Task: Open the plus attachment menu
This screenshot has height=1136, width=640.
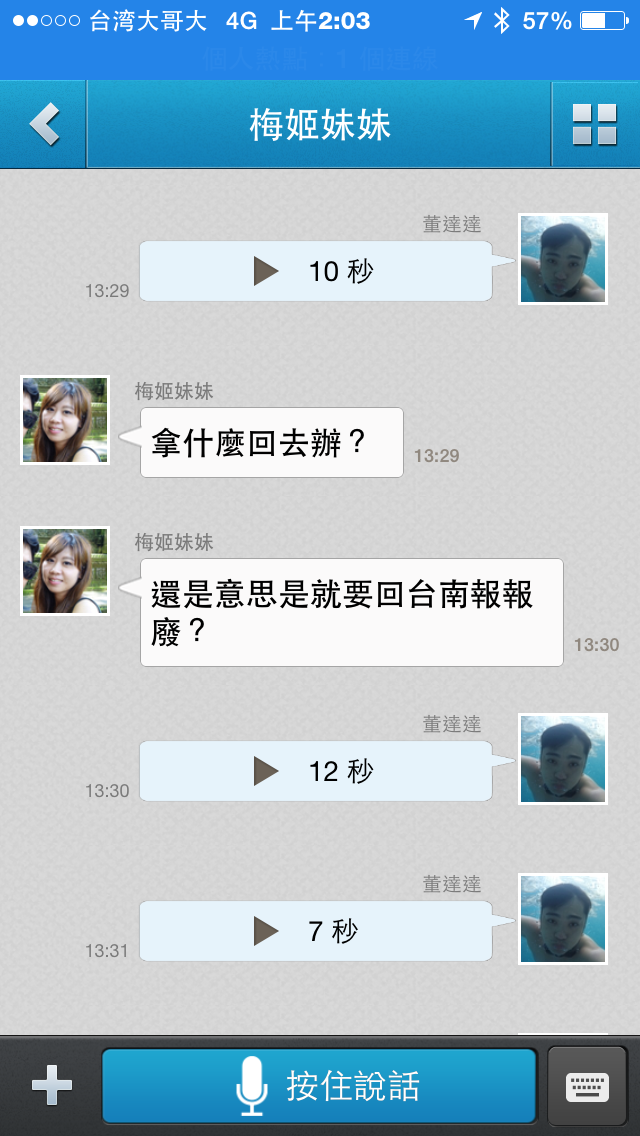Action: (x=51, y=1086)
